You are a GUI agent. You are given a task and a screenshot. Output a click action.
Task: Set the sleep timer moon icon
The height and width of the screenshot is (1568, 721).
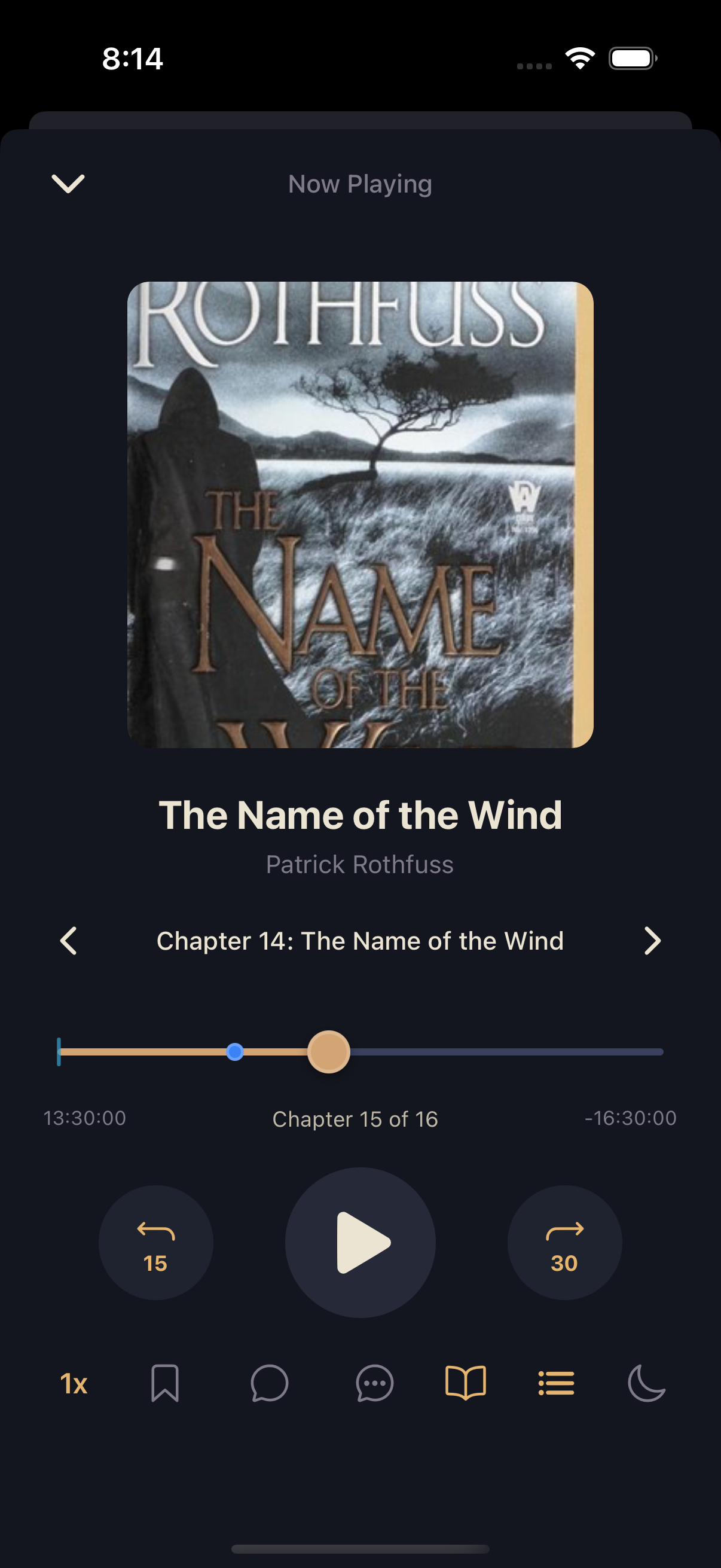[x=646, y=1383]
